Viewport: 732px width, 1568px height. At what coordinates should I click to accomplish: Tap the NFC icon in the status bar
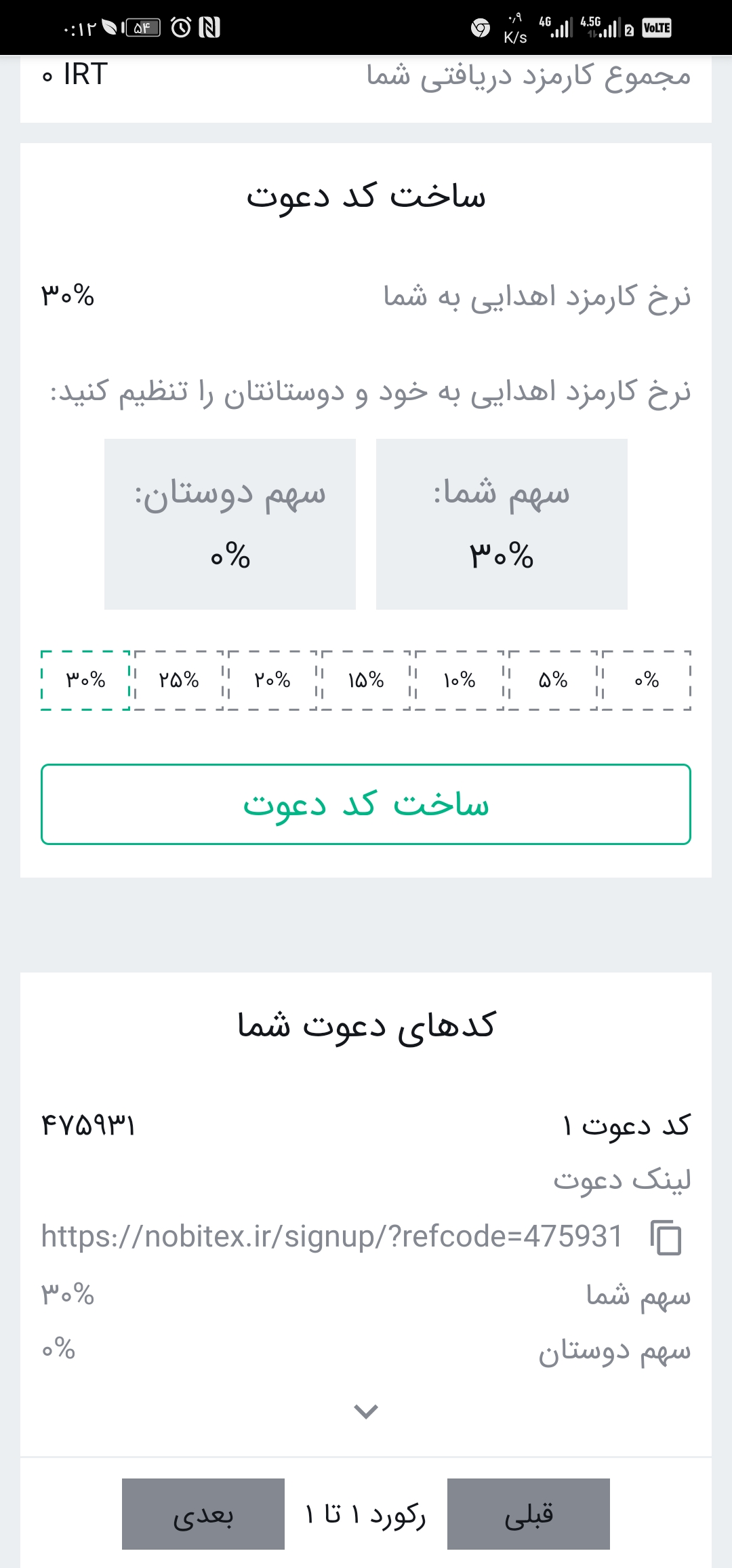(x=211, y=28)
